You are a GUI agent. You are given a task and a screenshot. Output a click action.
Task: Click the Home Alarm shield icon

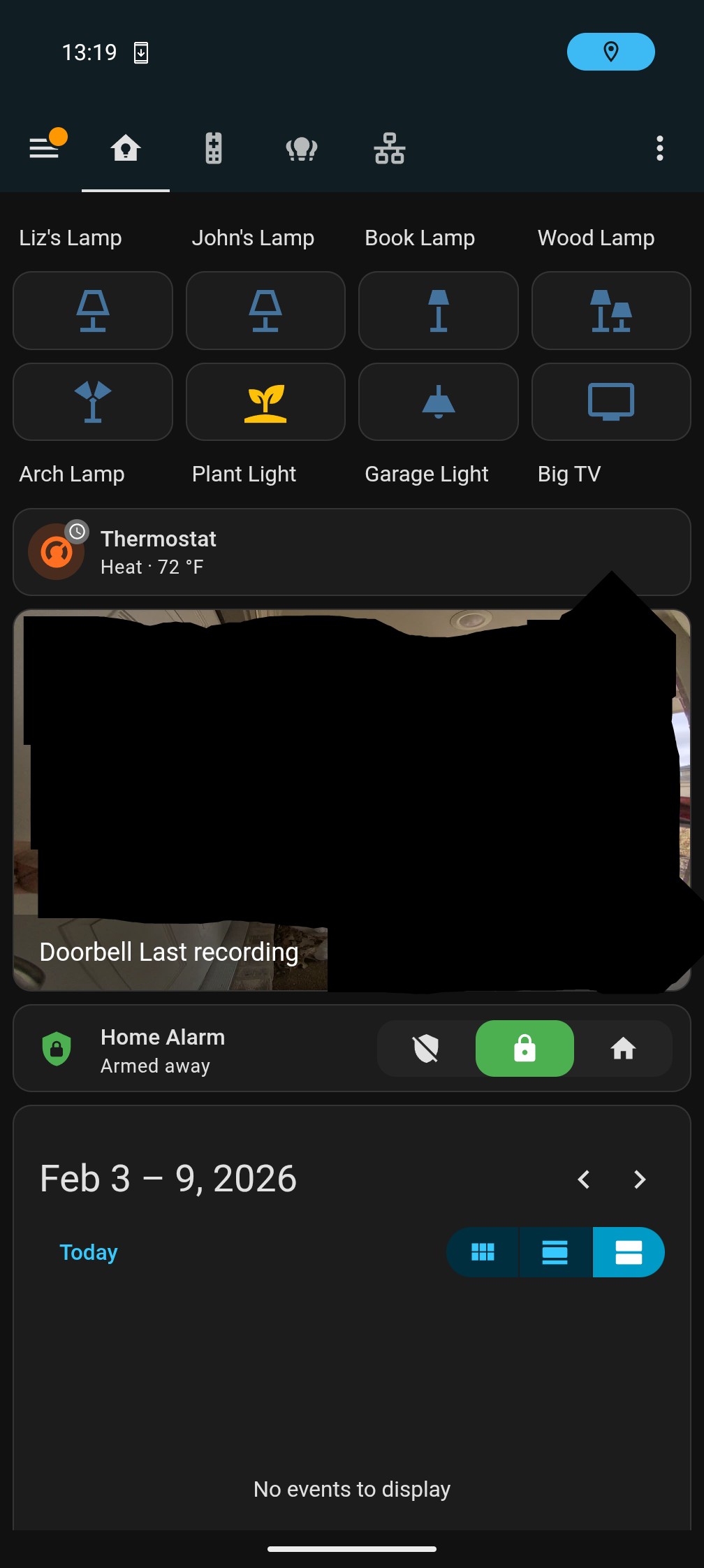[x=56, y=1048]
